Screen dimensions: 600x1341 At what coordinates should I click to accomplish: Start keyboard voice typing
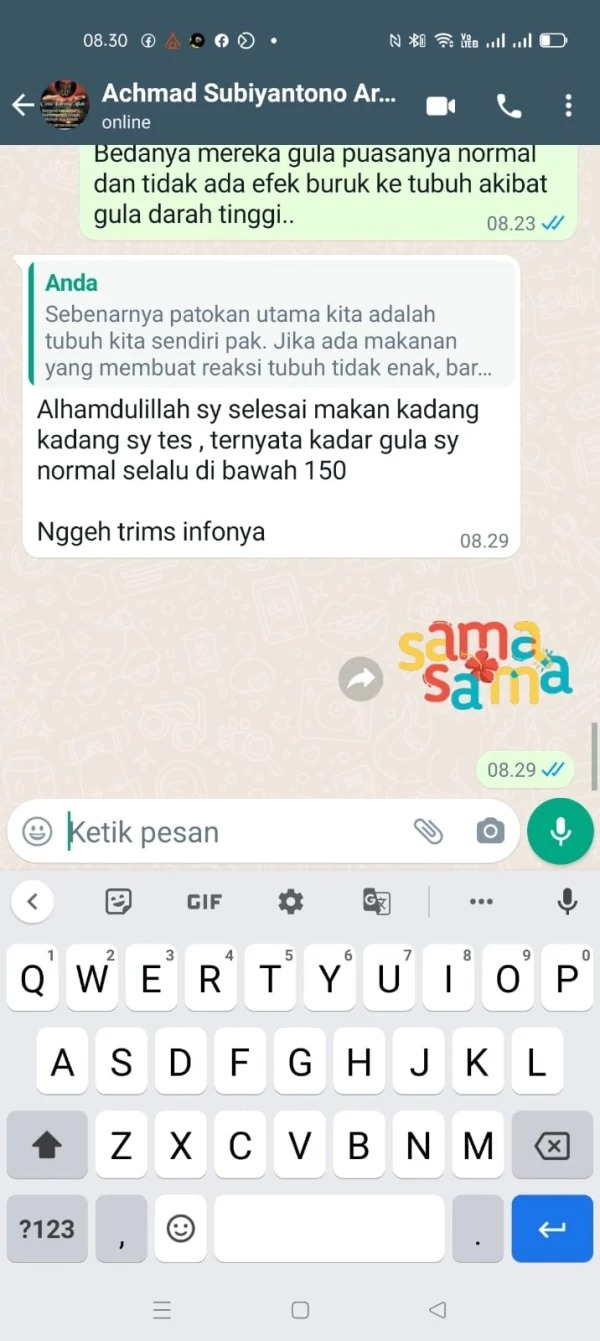pyautogui.click(x=567, y=902)
